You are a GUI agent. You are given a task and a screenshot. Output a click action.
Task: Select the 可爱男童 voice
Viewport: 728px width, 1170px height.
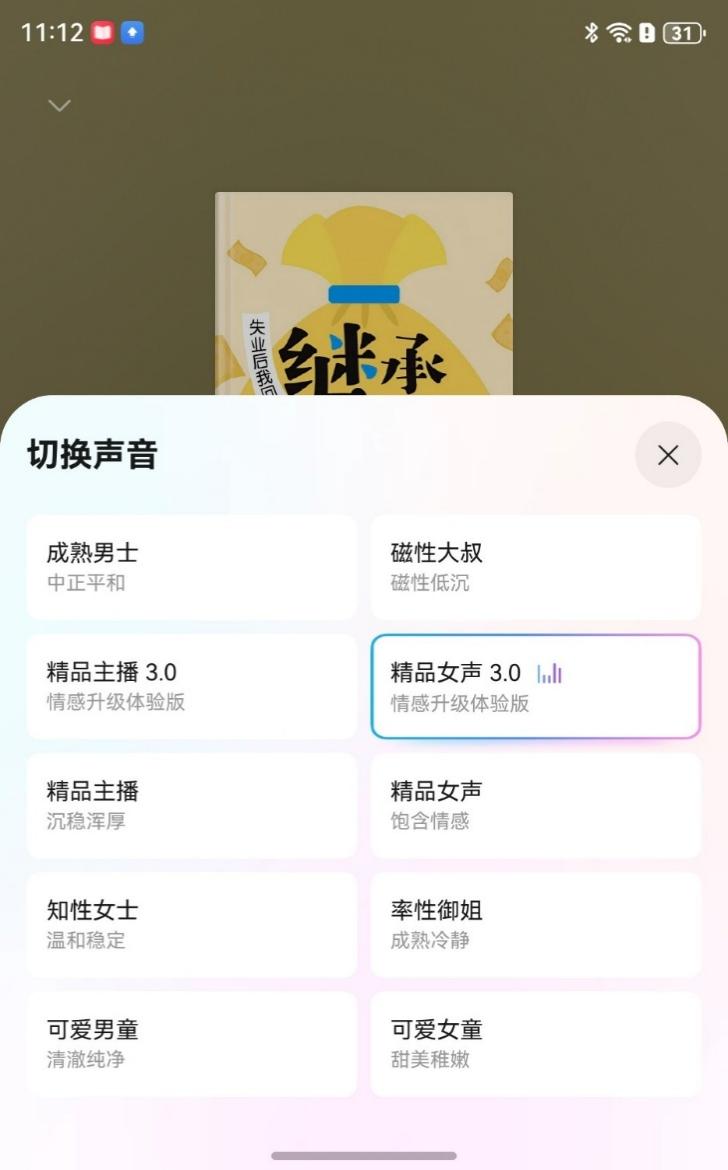point(191,1043)
